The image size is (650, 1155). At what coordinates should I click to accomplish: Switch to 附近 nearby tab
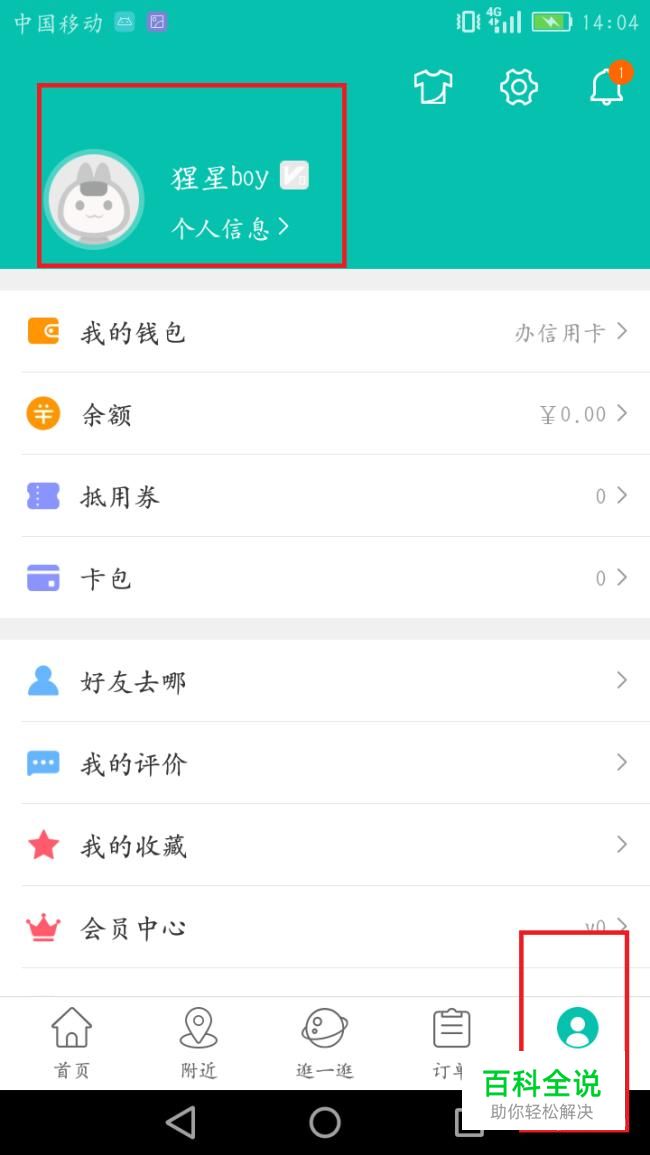click(198, 1042)
